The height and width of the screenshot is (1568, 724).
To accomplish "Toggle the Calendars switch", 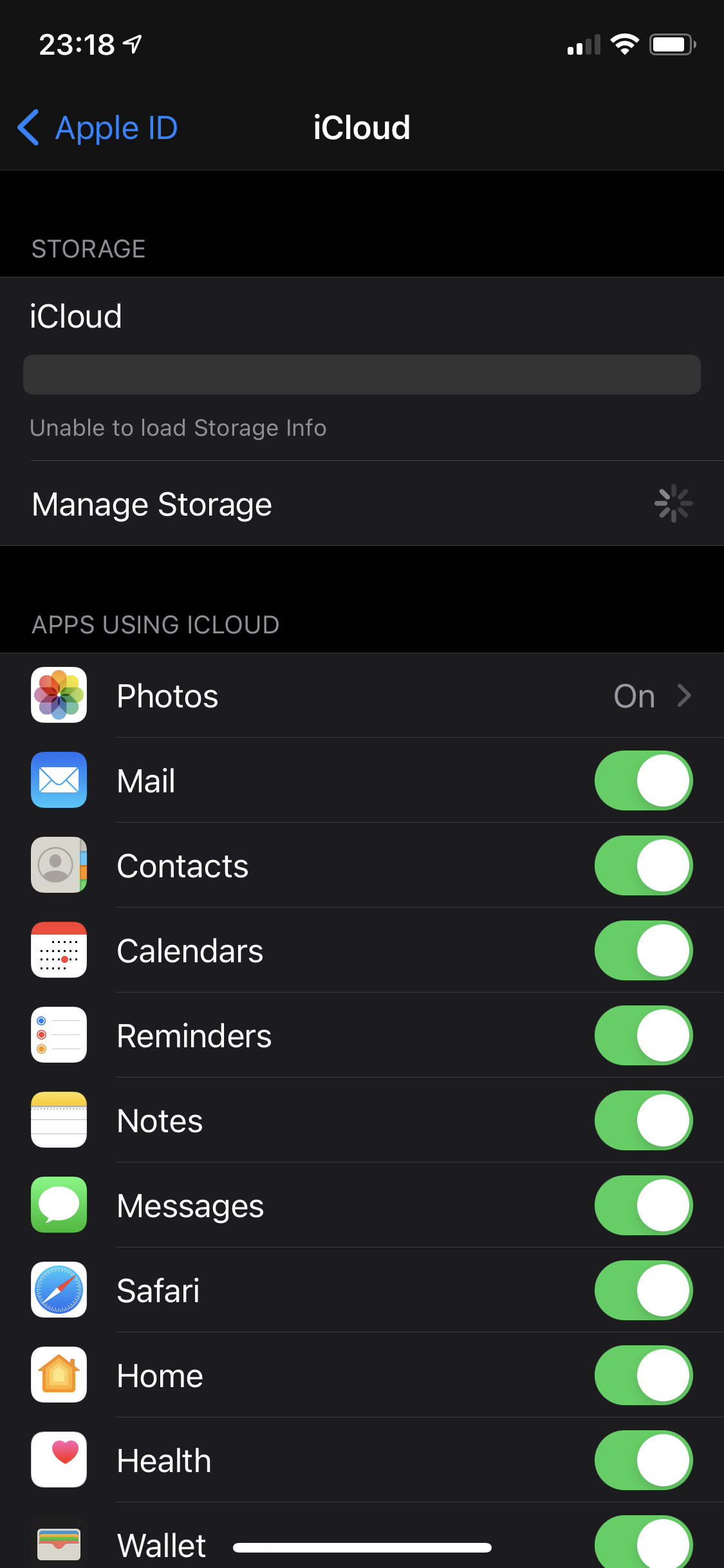I will (643, 951).
